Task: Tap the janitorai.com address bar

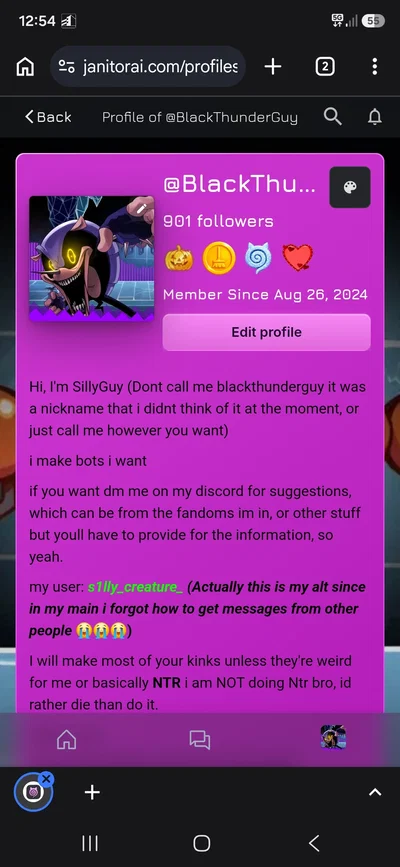Action: click(x=148, y=67)
